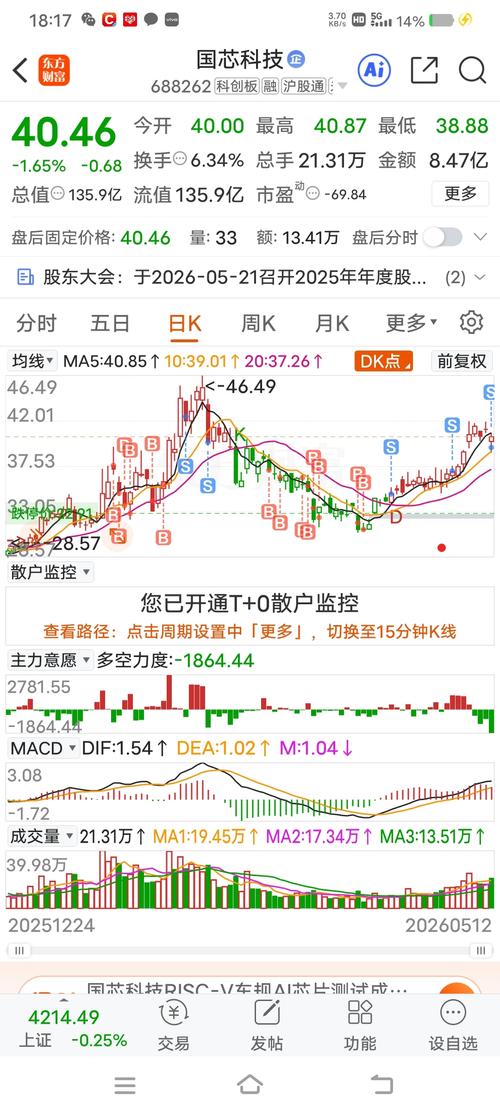Open stock search magnifier

pyautogui.click(x=472, y=70)
